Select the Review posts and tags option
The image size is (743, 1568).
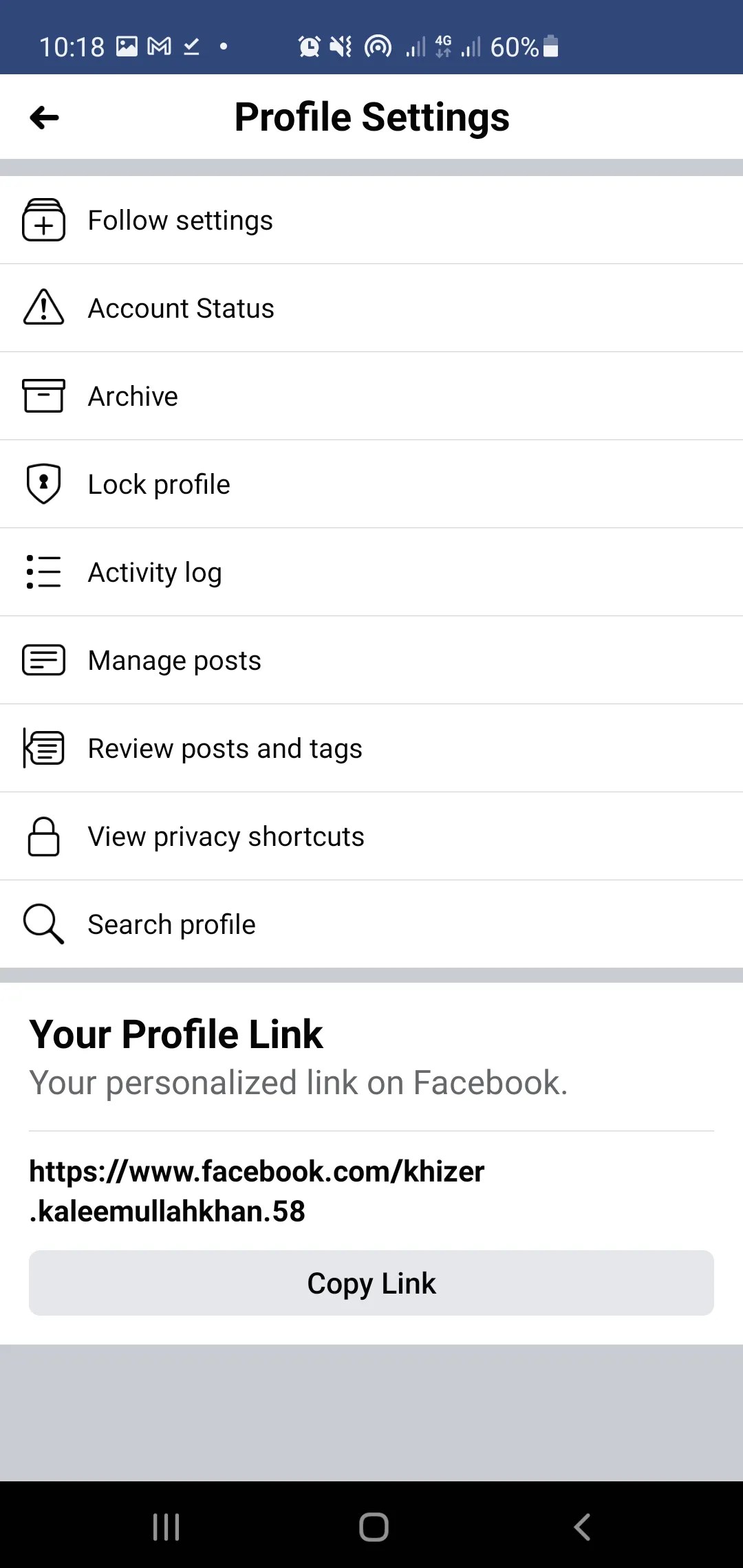(225, 748)
